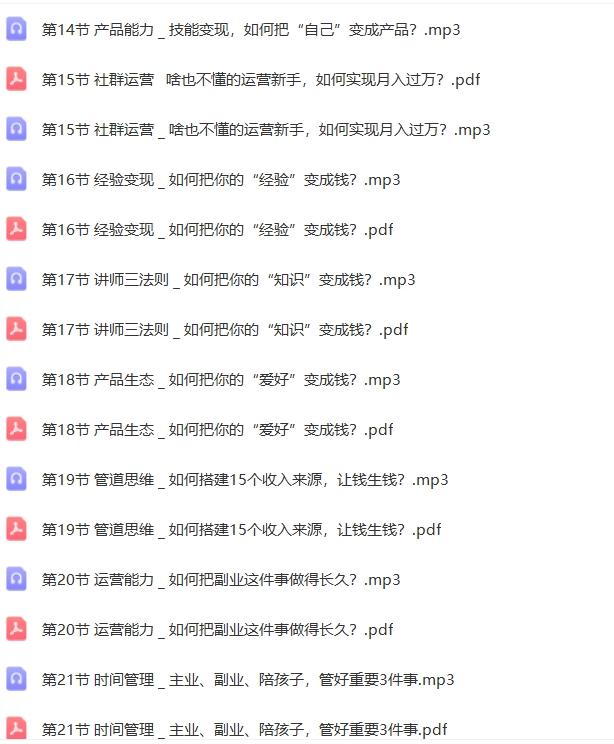The image size is (614, 744).
Task: Open the 第21节 时间管理 pdf document
Action: coord(244,729)
